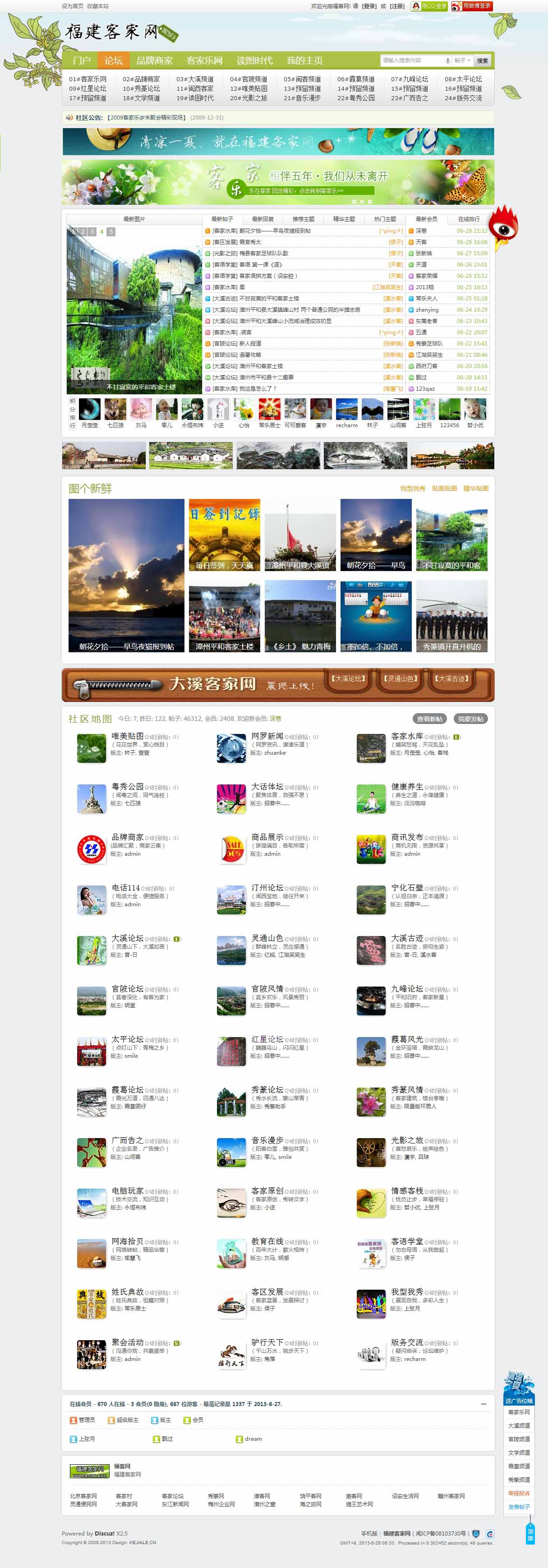
Task: Open the 唯美贴图 forum board
Action: [127, 736]
